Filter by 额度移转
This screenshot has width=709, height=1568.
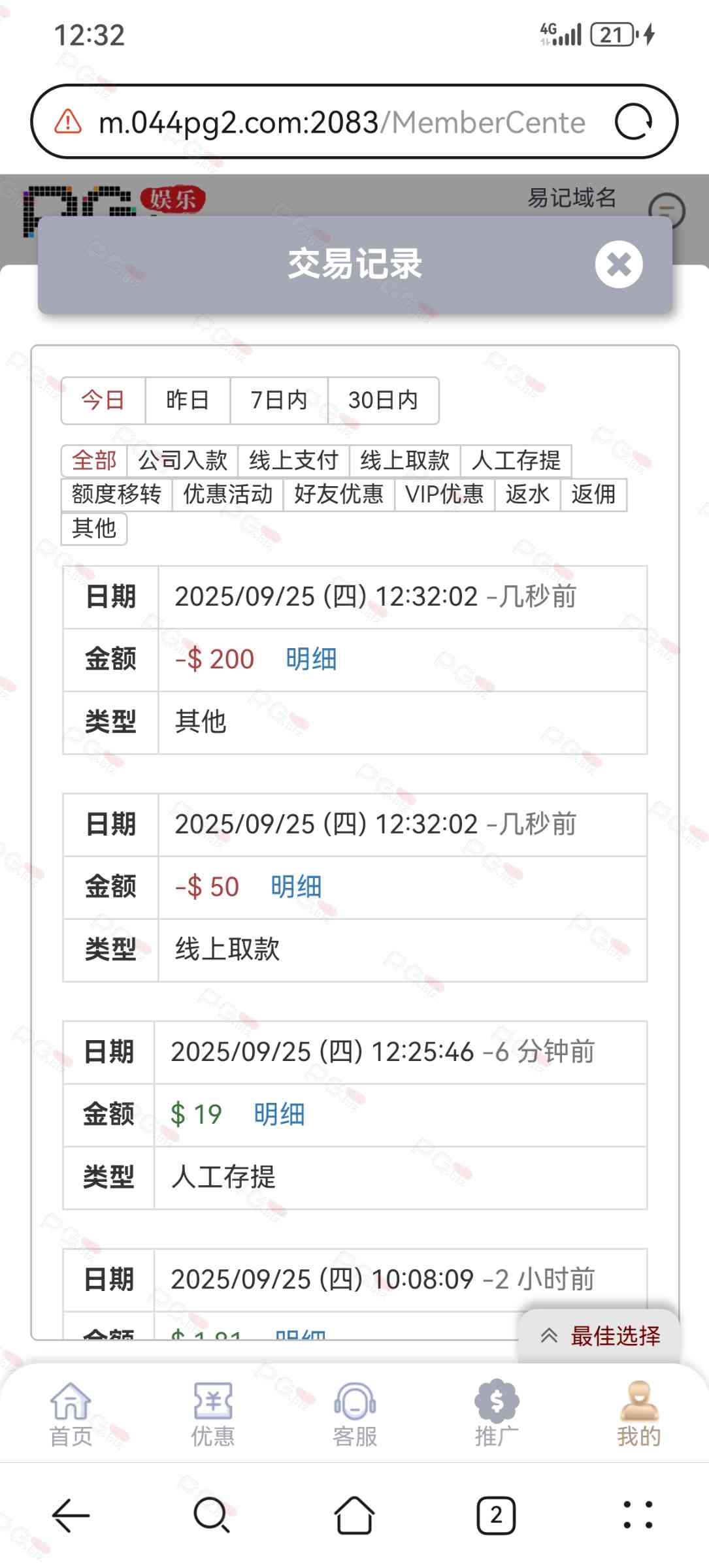(116, 495)
